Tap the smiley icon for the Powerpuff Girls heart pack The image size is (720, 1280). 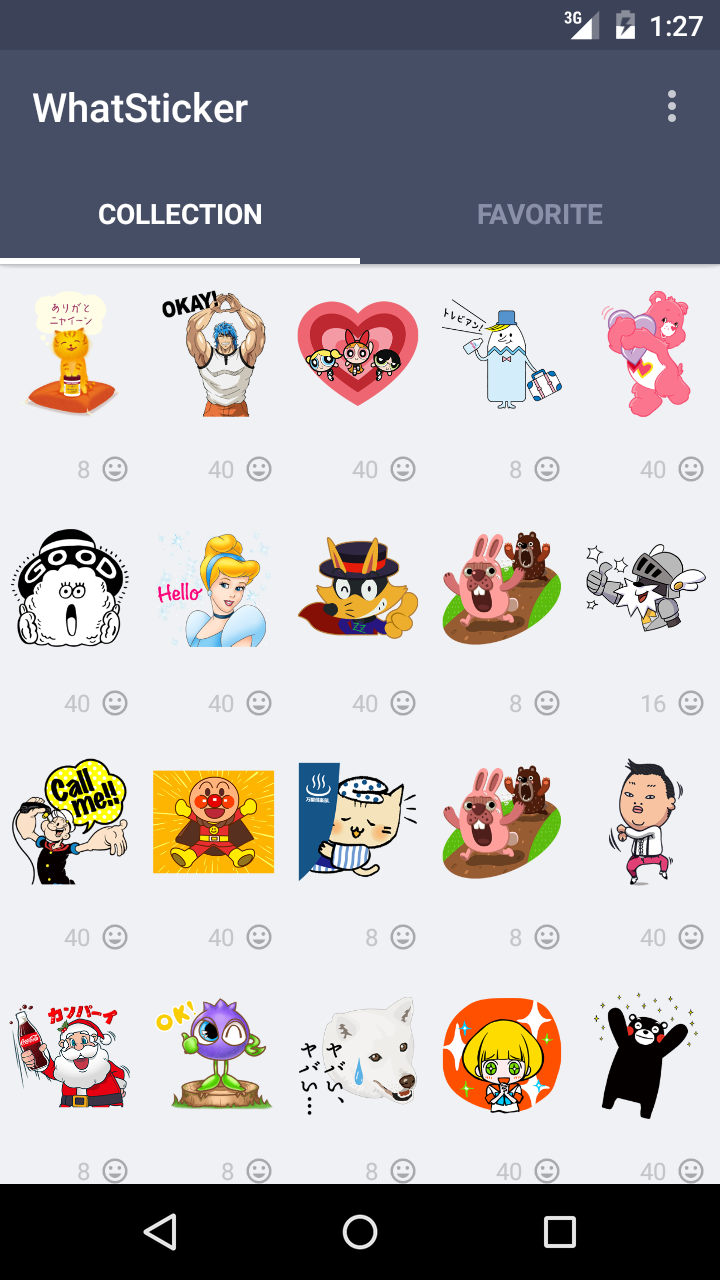[x=402, y=469]
